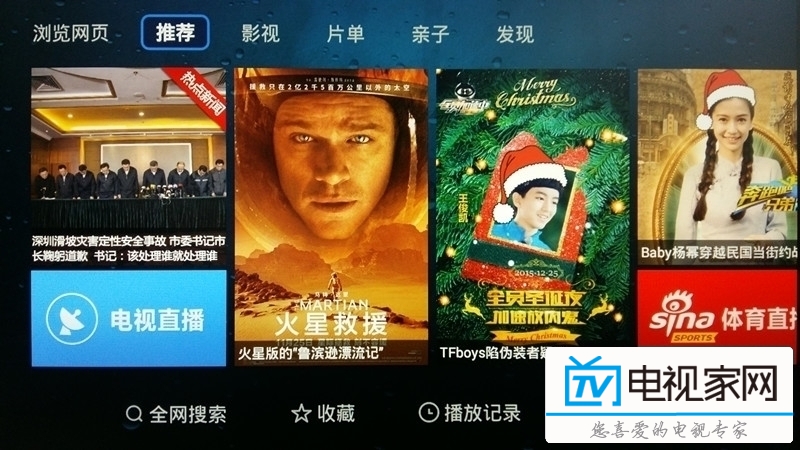Image resolution: width=800 pixels, height=450 pixels.
Task: Open the 电视直播 tile
Action: point(128,319)
